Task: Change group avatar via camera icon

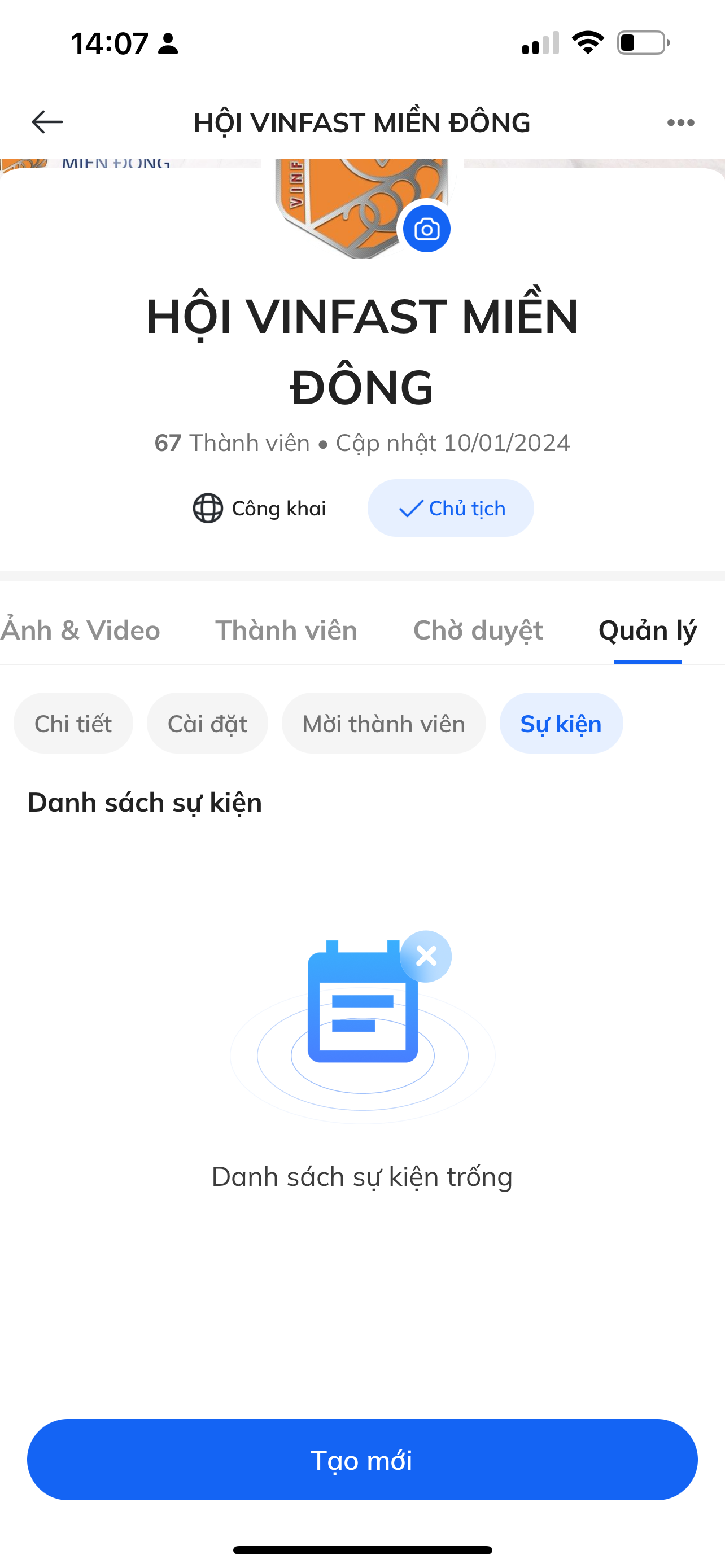Action: pyautogui.click(x=427, y=230)
